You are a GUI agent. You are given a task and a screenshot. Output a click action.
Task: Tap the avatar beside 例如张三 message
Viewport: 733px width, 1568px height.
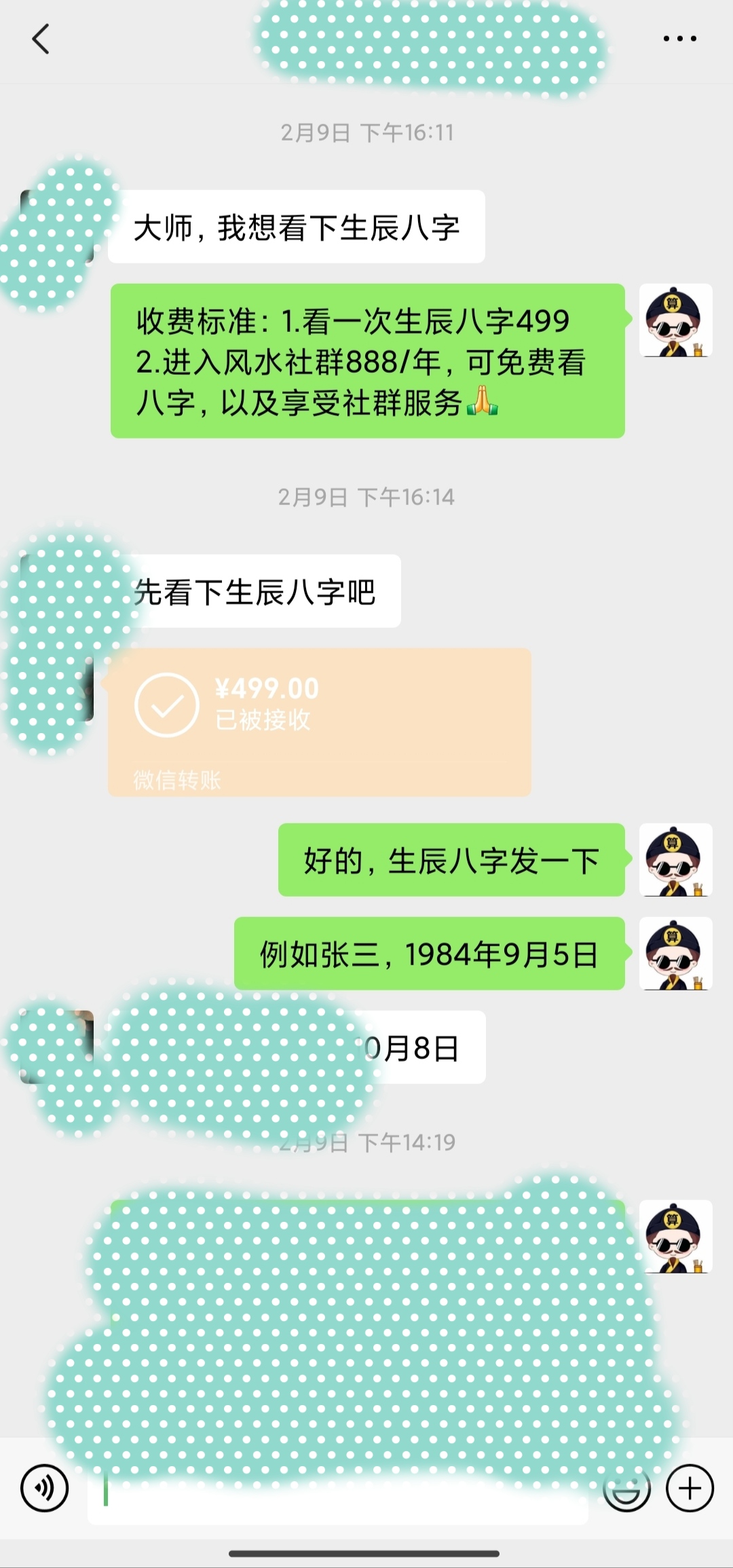pyautogui.click(x=675, y=954)
